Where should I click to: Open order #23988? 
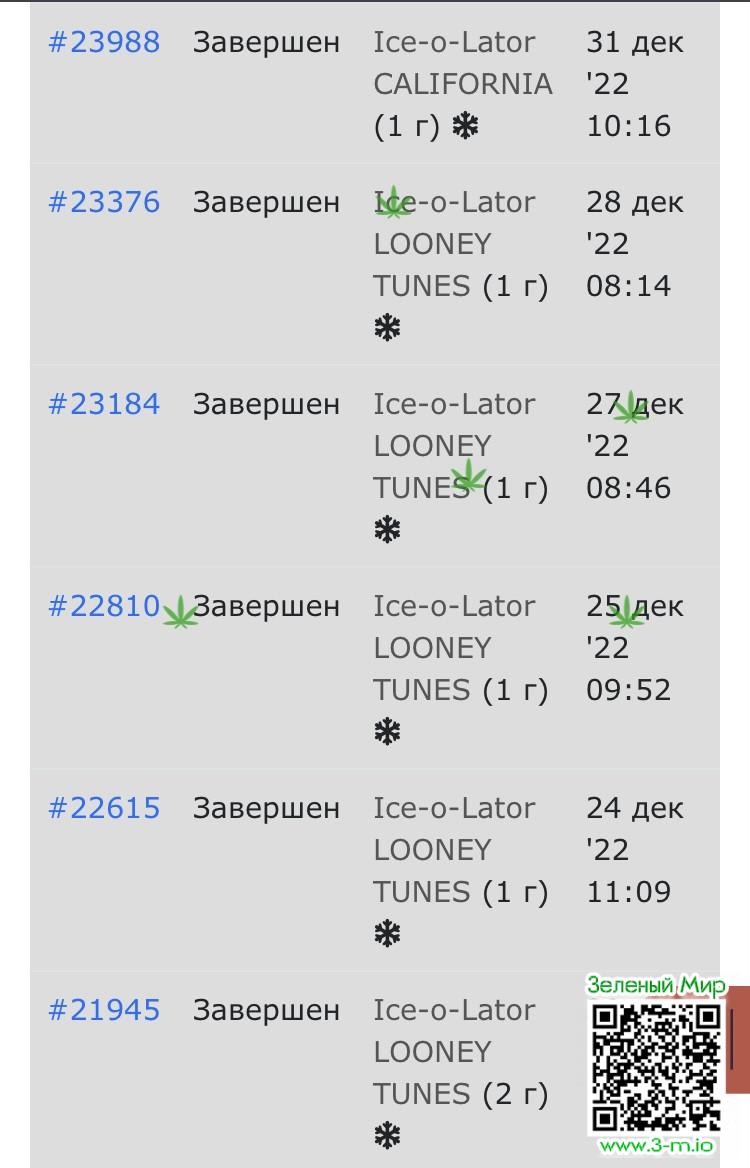coord(104,42)
